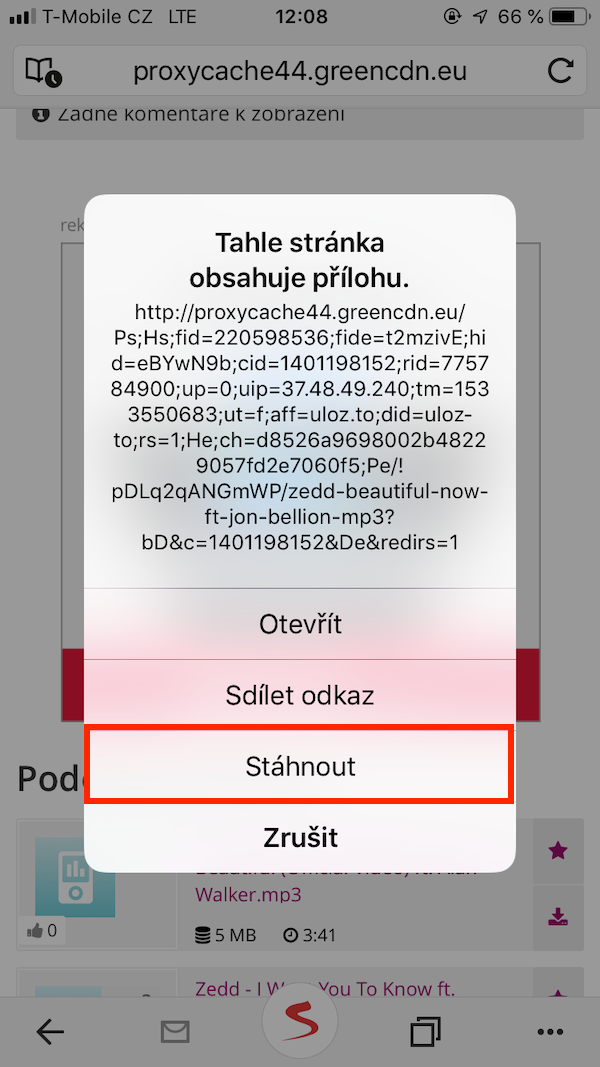Screen dimensions: 600x1067
Task: Open the browser tabs overview
Action: click(x=425, y=1030)
